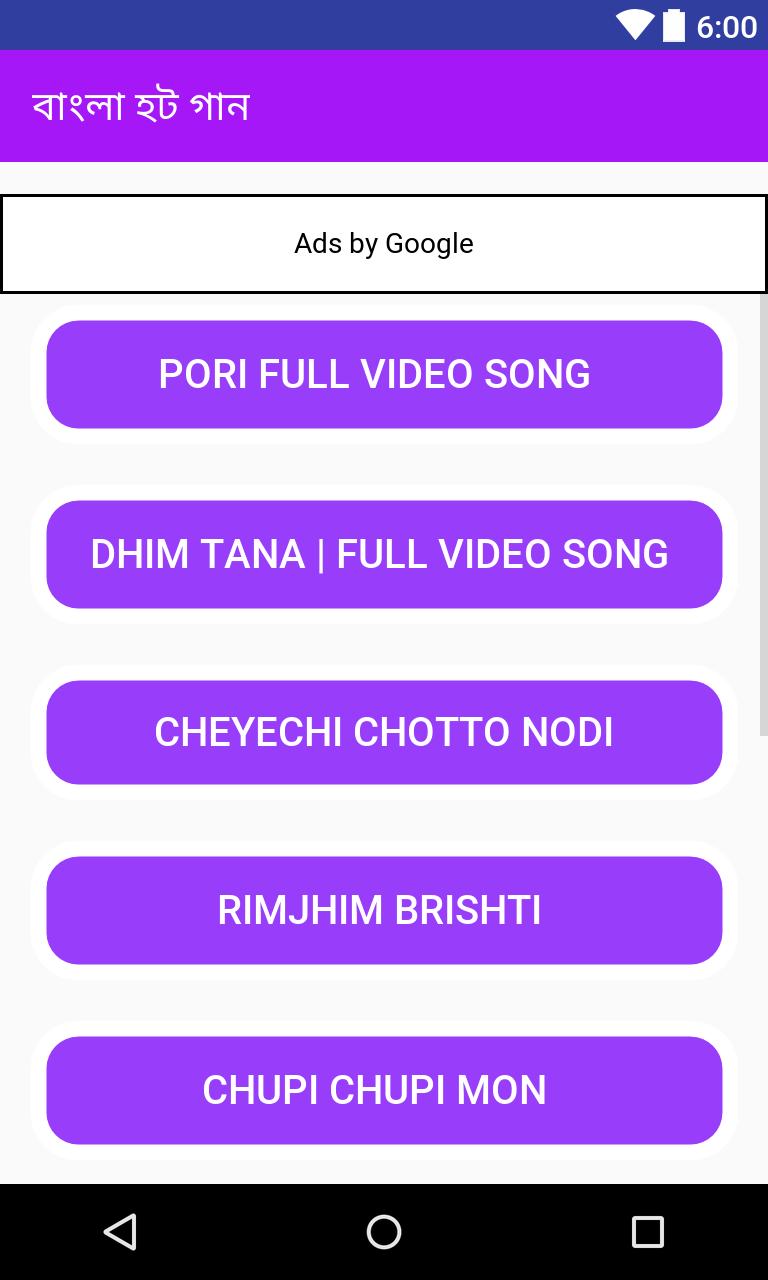Open Pori Full Video Song
The height and width of the screenshot is (1280, 768).
(x=384, y=374)
